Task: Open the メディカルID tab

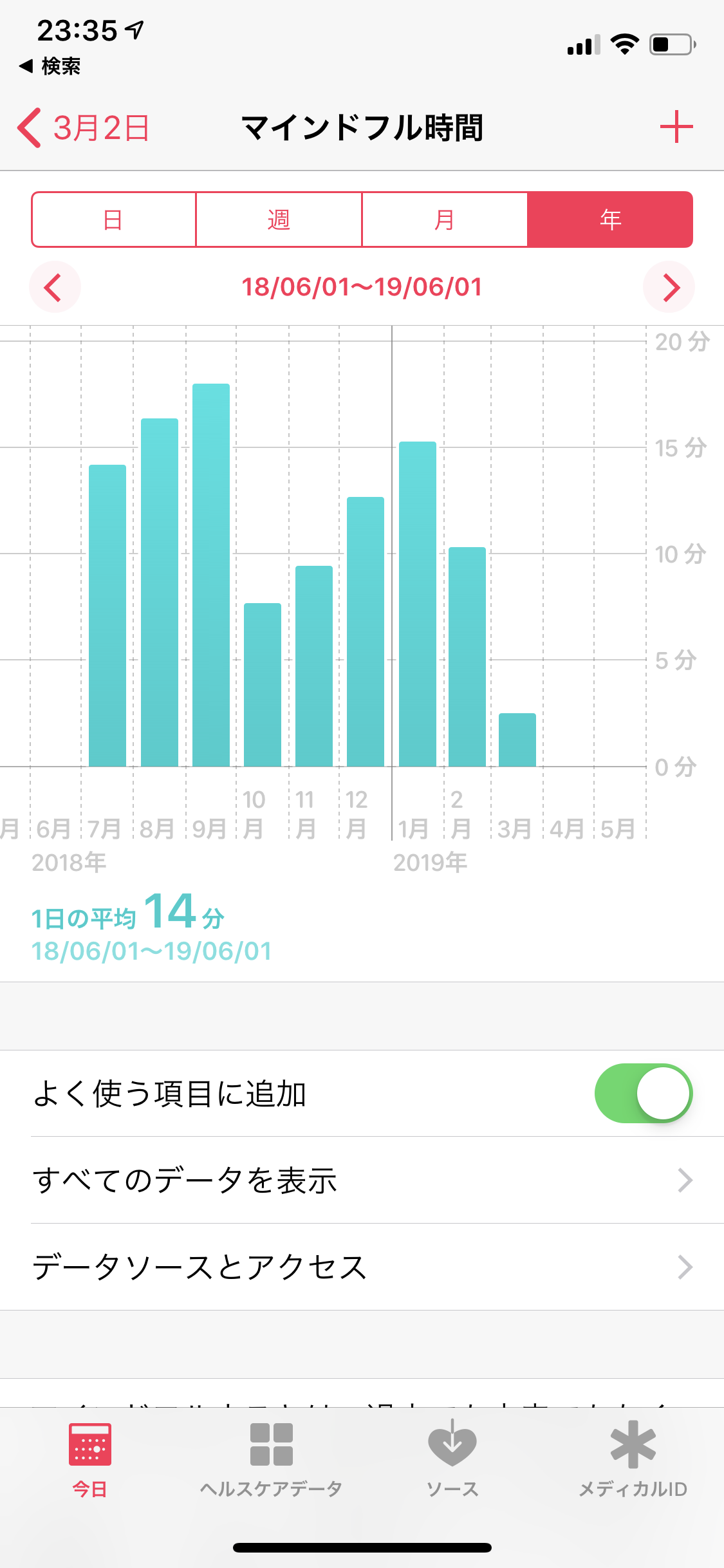Action: 633,1459
